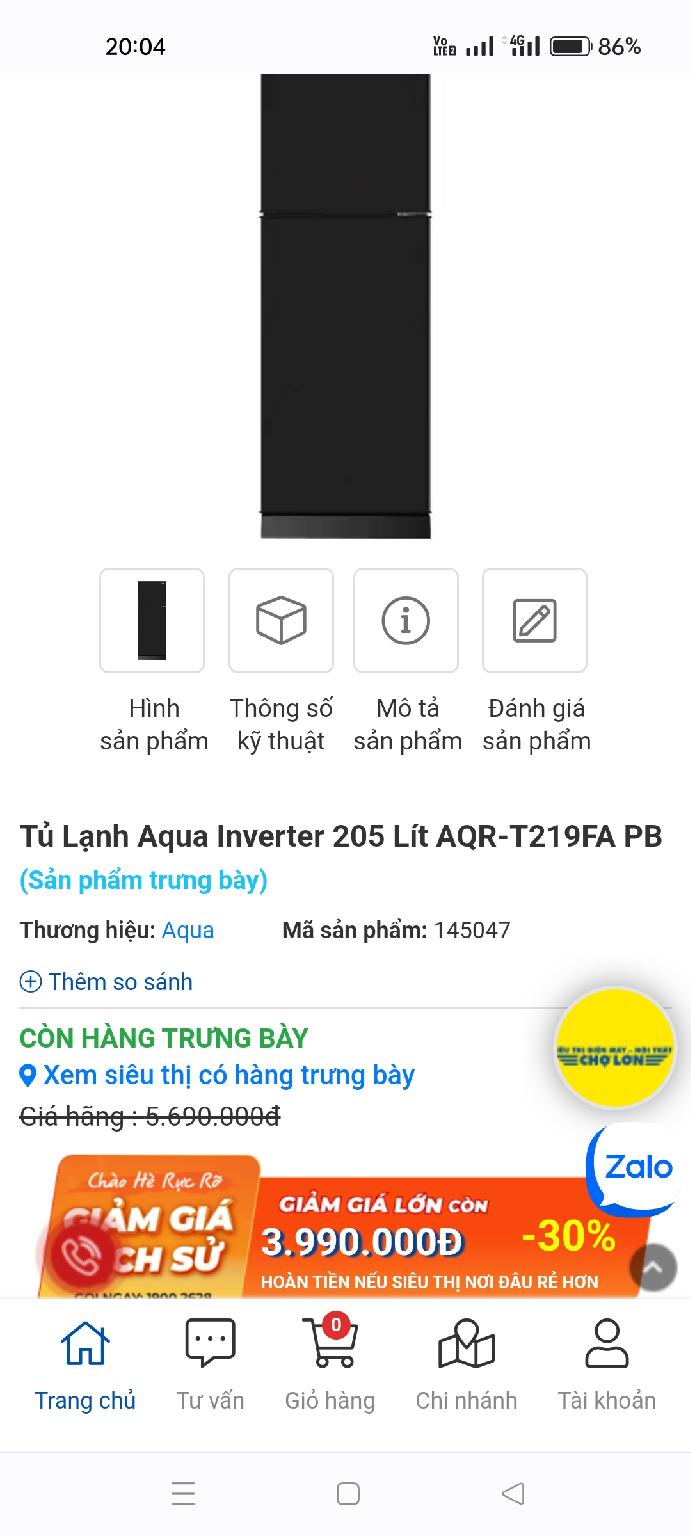Open the Aqua brand link
The image size is (691, 1536).
point(188,930)
